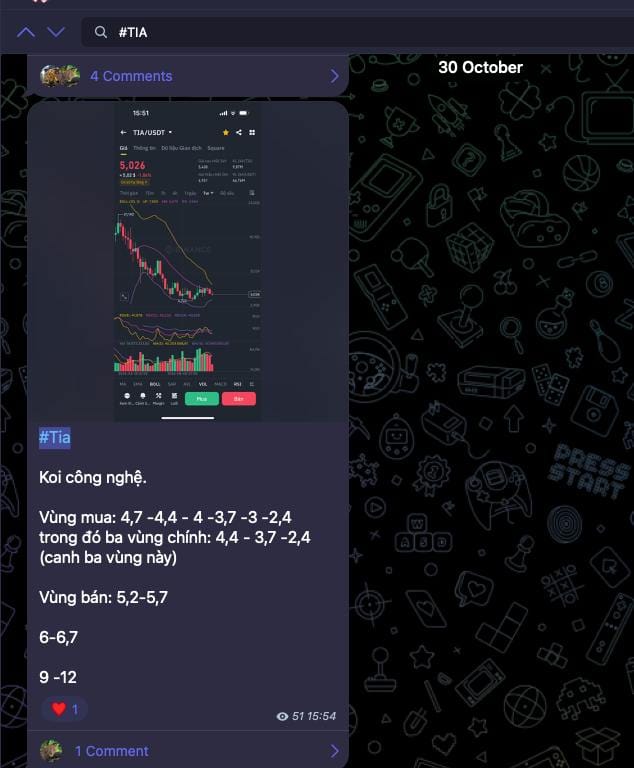Open the 4 Comments thread
This screenshot has width=634, height=768.
(188, 76)
